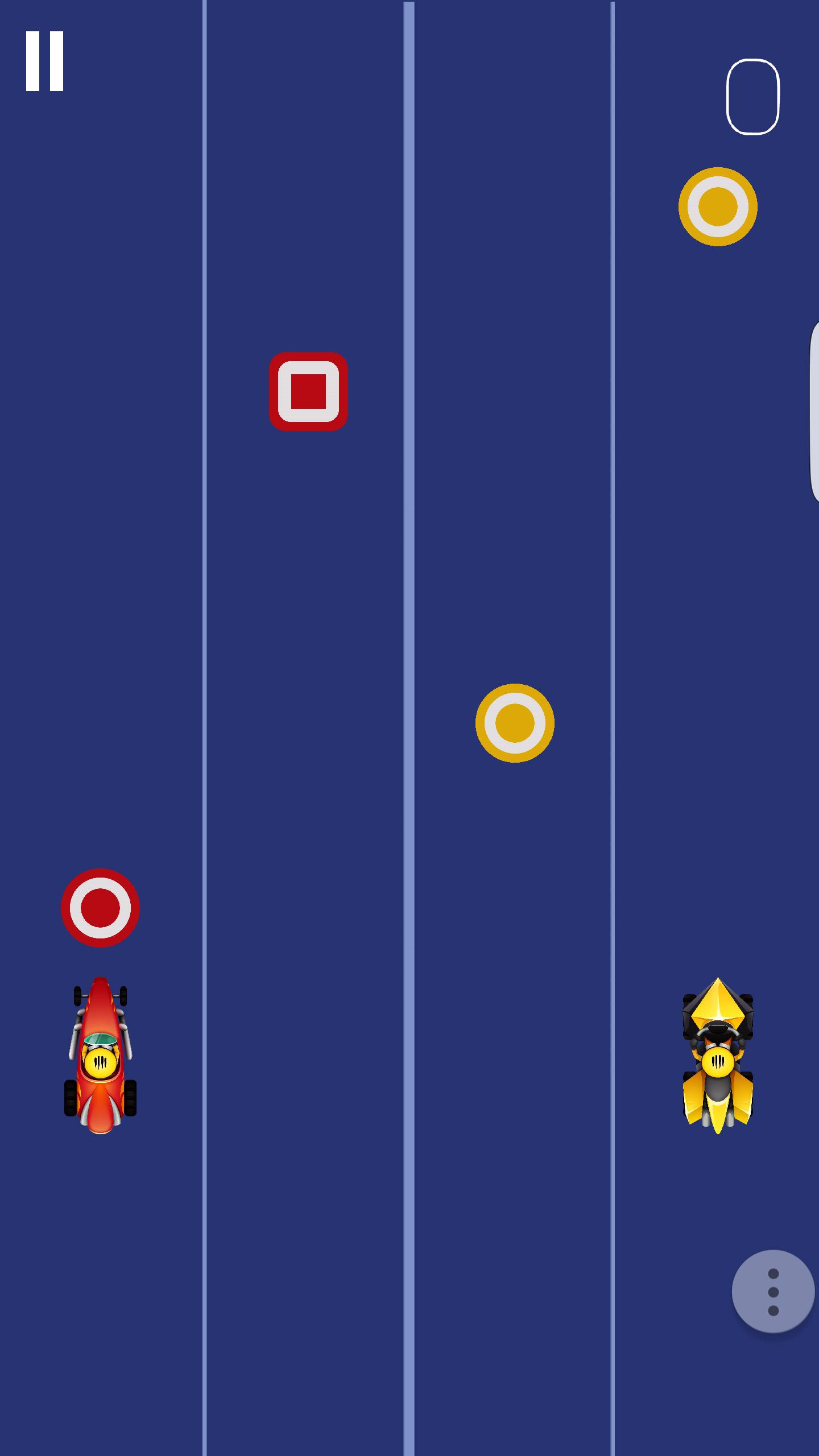Image resolution: width=819 pixels, height=1456 pixels.
Task: Open the edge panel handle
Action: coord(813,411)
